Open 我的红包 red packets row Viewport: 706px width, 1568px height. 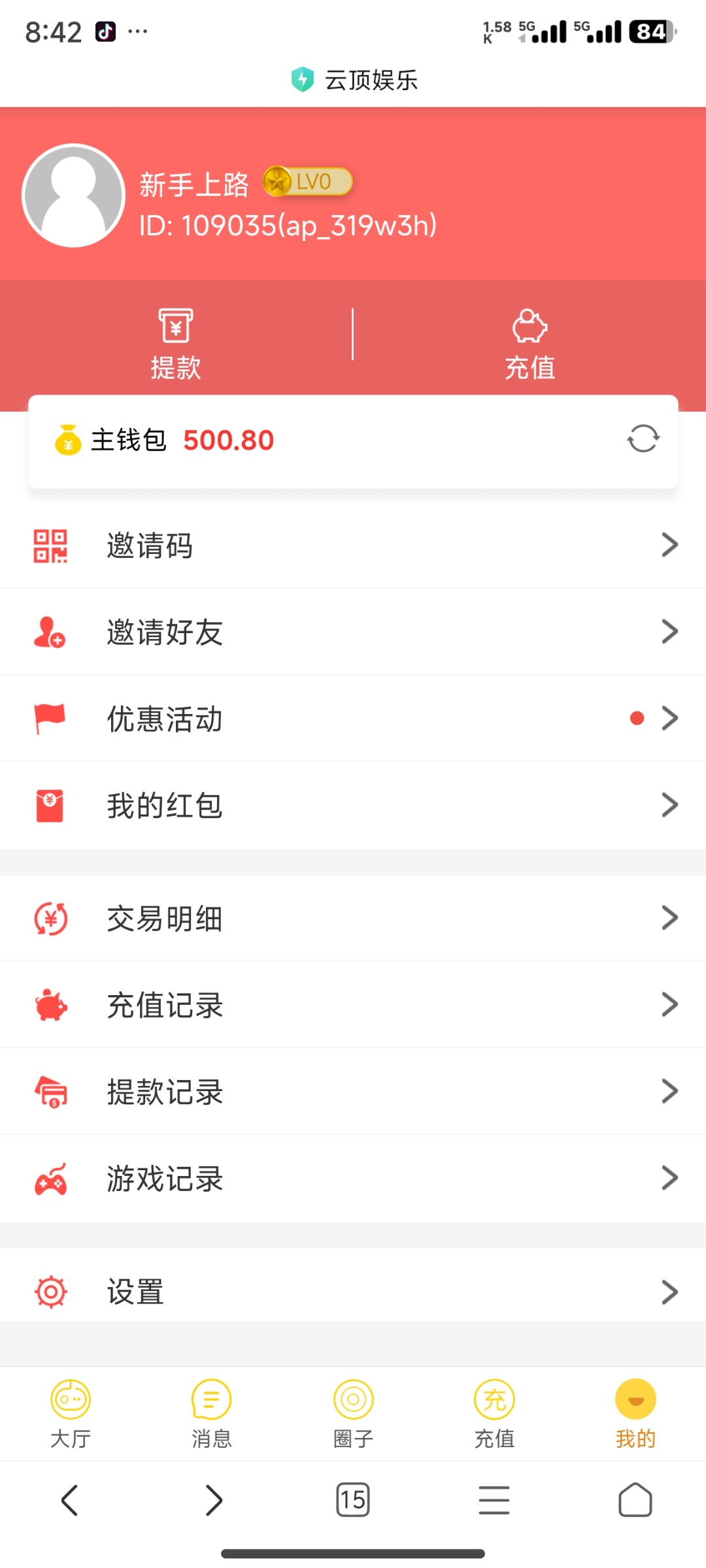[x=353, y=806]
